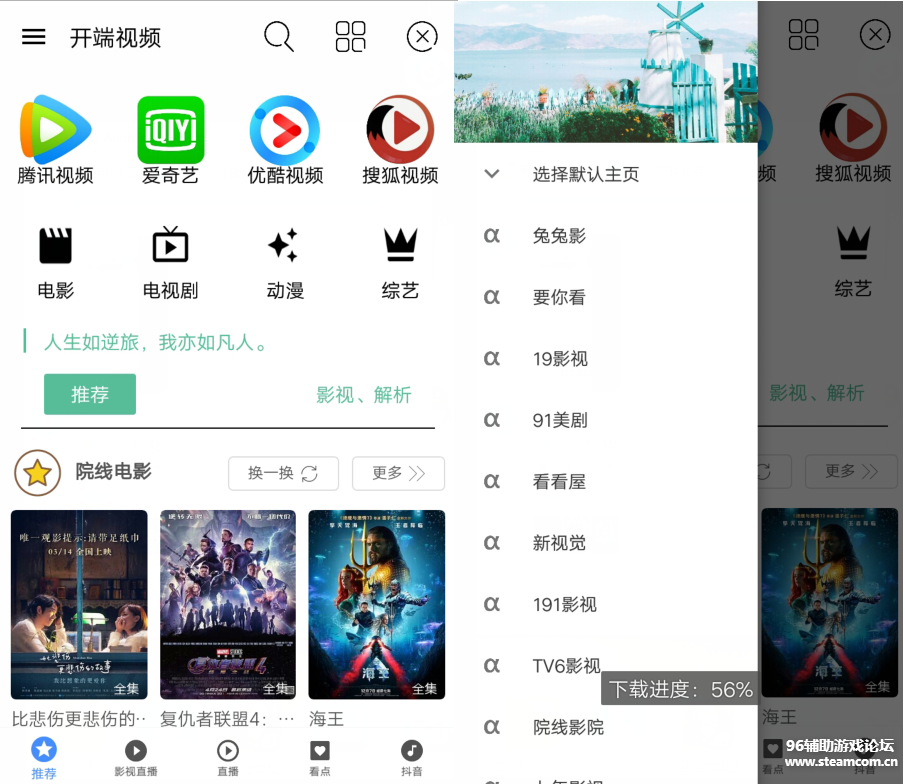Viewport: 905px width, 784px height.
Task: Switch to the 直播 bottom tab
Action: [x=228, y=759]
